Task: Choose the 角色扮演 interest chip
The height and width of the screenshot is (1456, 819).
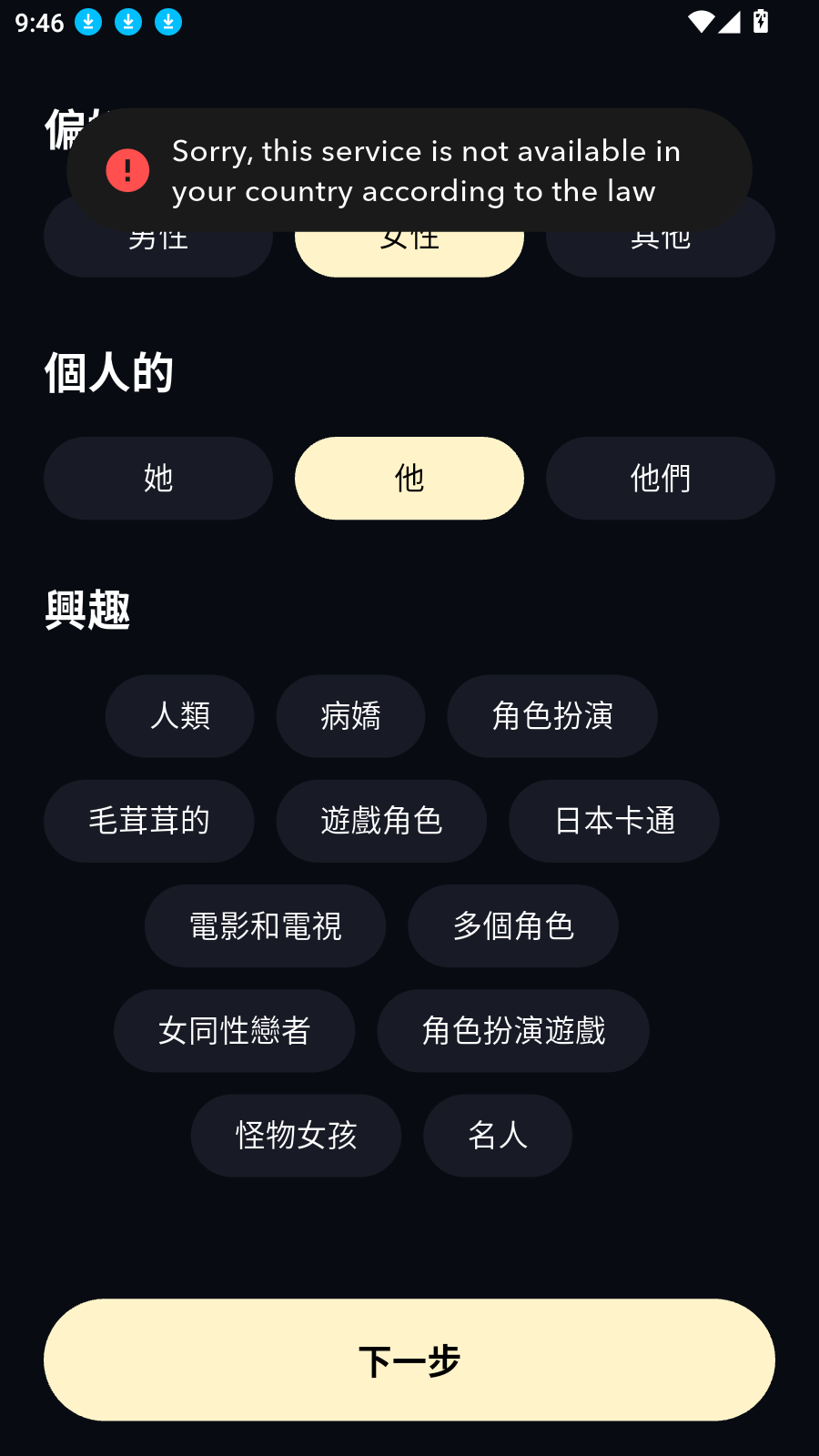Action: click(x=552, y=716)
